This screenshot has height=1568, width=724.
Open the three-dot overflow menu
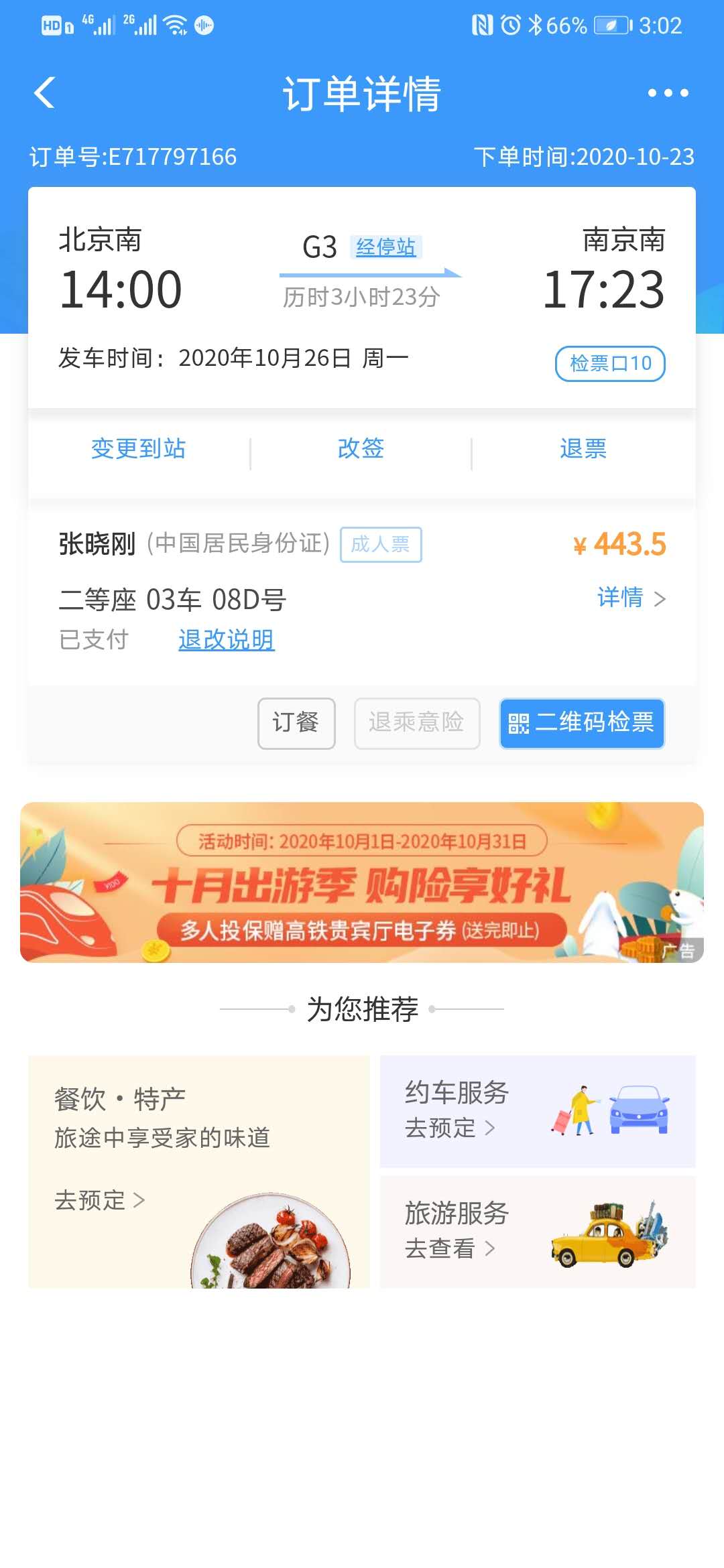point(668,92)
